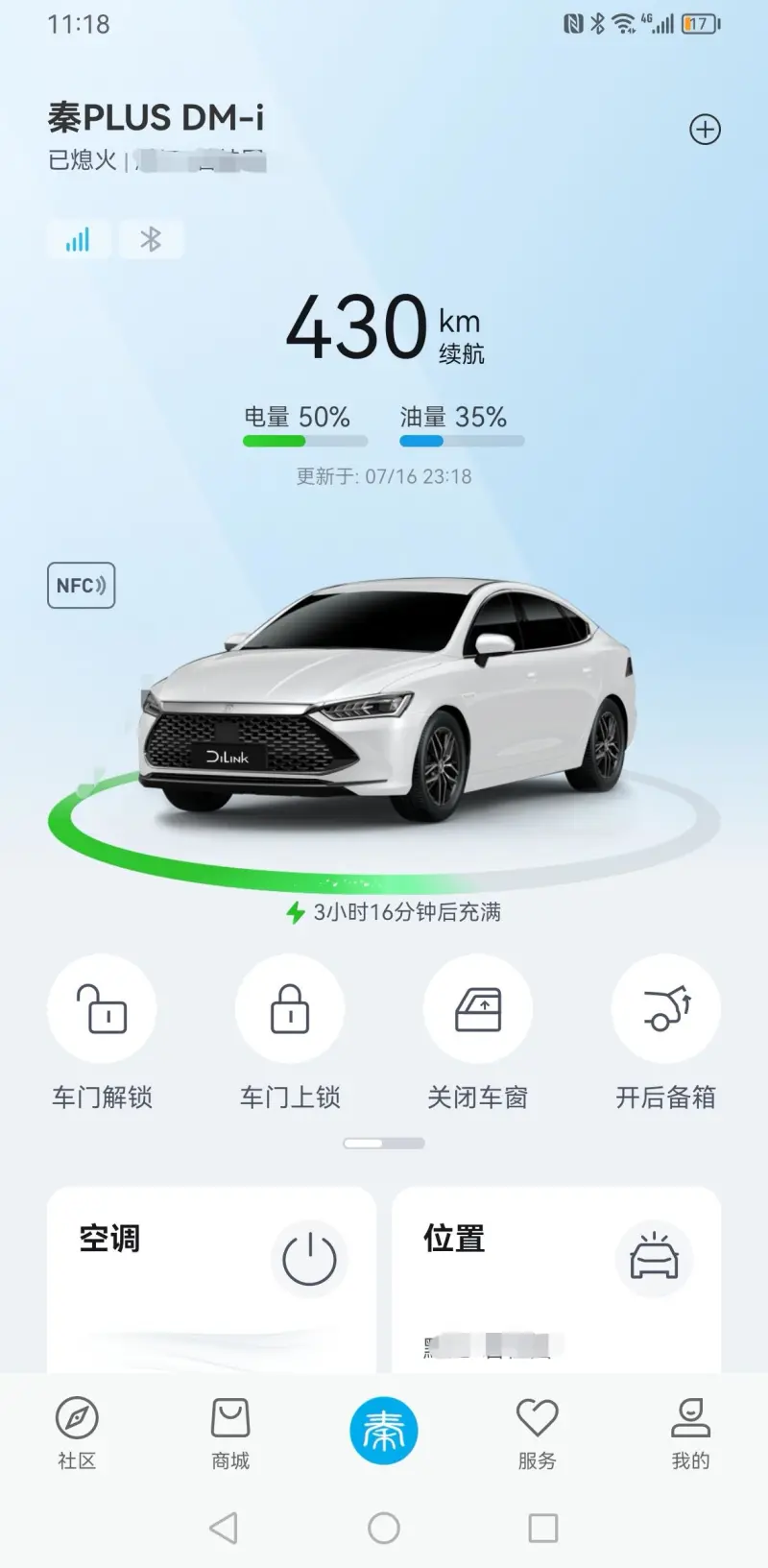The image size is (768, 1568).
Task: Turn on the air conditioner power button
Action: 309,1259
